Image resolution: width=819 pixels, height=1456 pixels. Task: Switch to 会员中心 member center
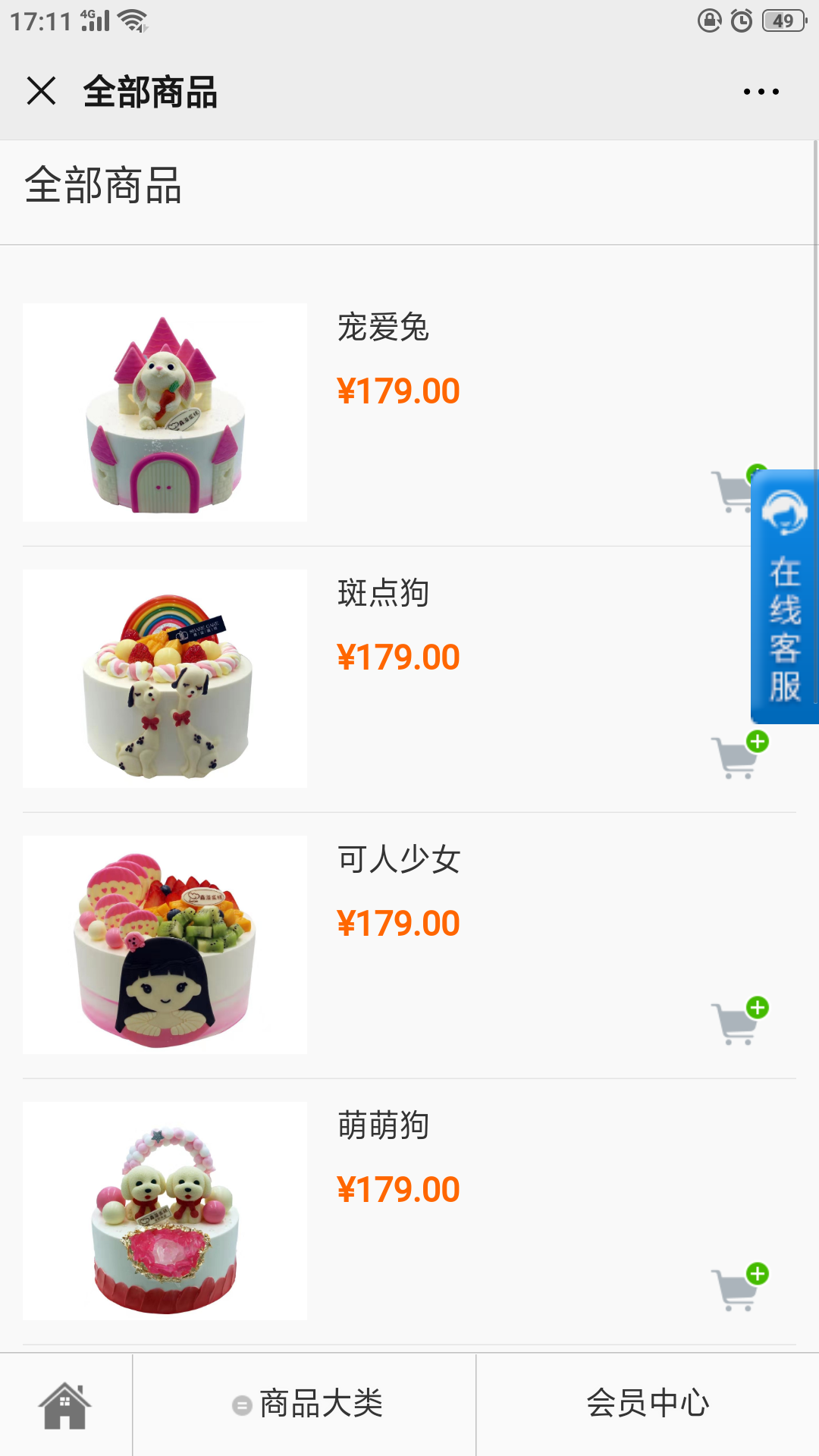pos(648,1404)
